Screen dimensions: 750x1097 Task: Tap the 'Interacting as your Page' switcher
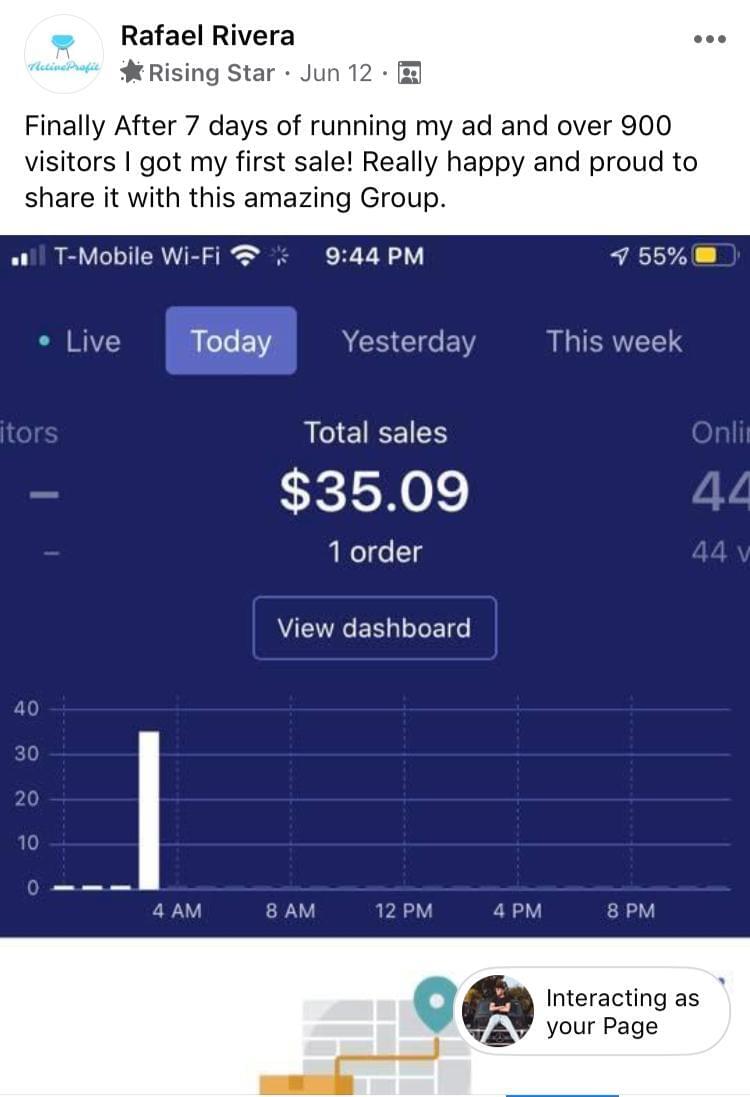594,1011
